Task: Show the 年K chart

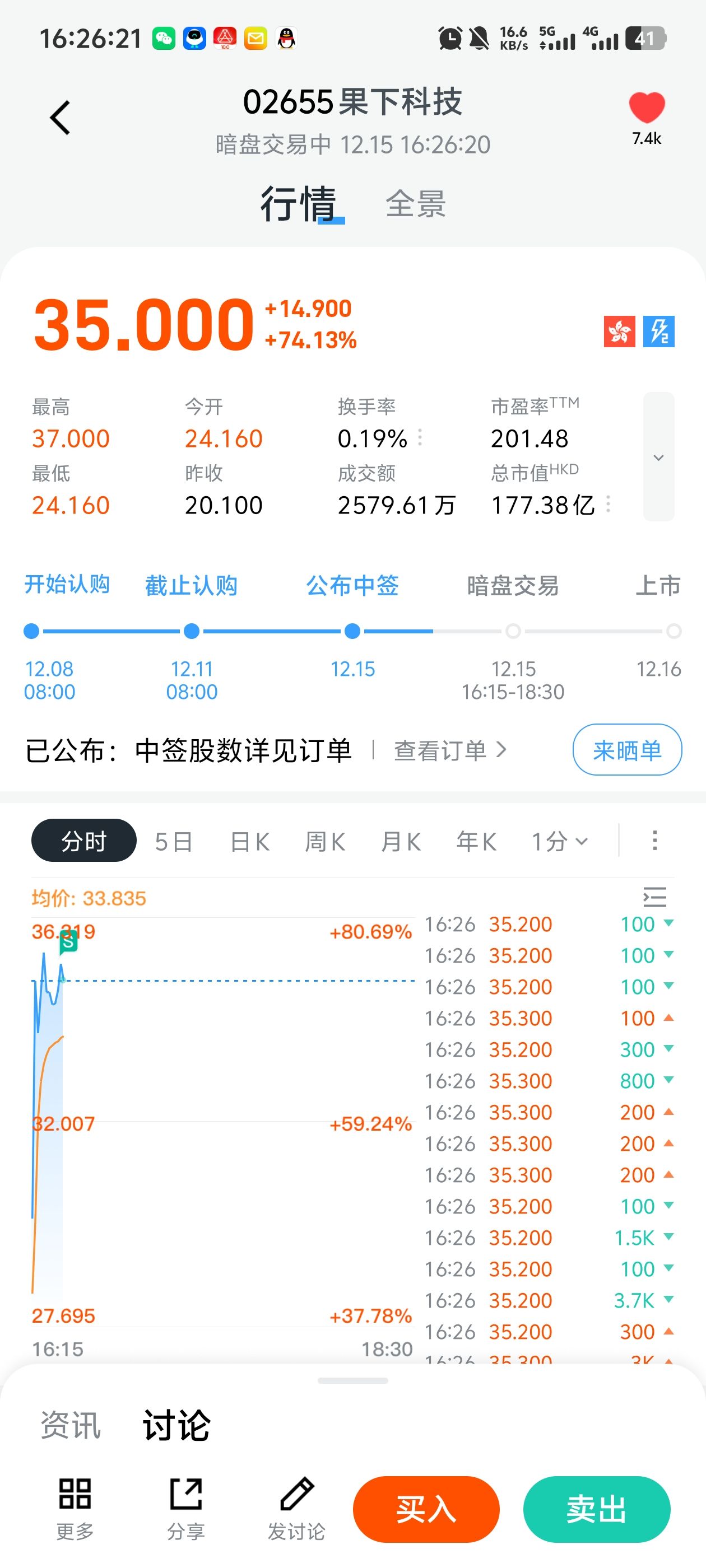Action: click(476, 842)
